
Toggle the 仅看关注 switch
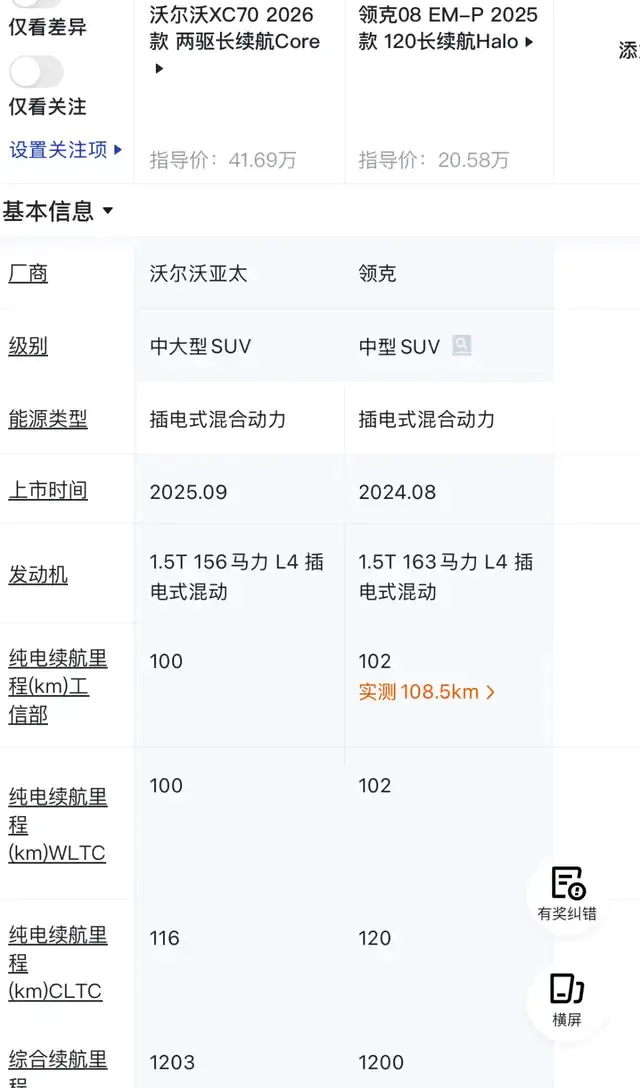[x=36, y=72]
